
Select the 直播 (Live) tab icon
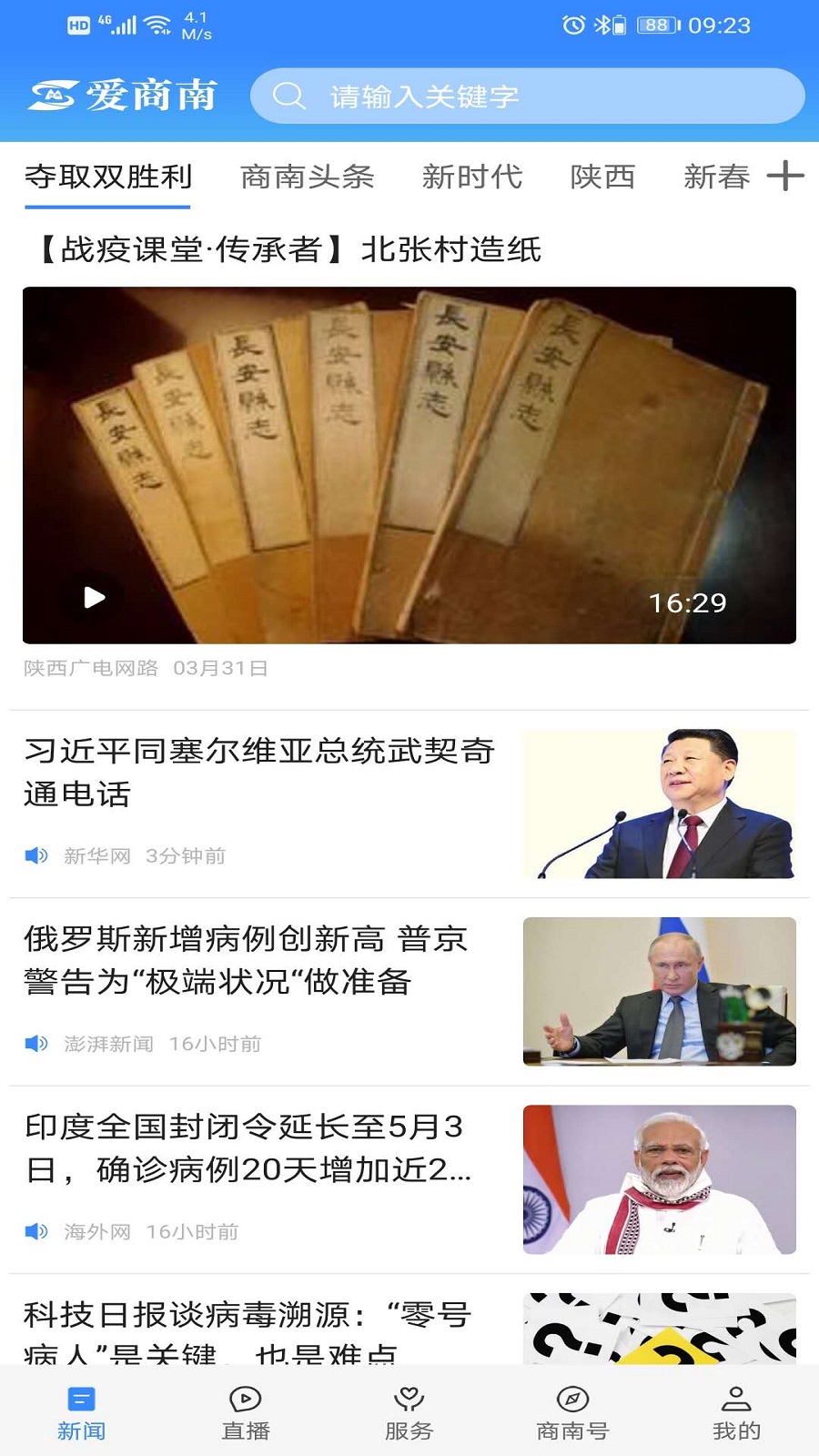244,1399
